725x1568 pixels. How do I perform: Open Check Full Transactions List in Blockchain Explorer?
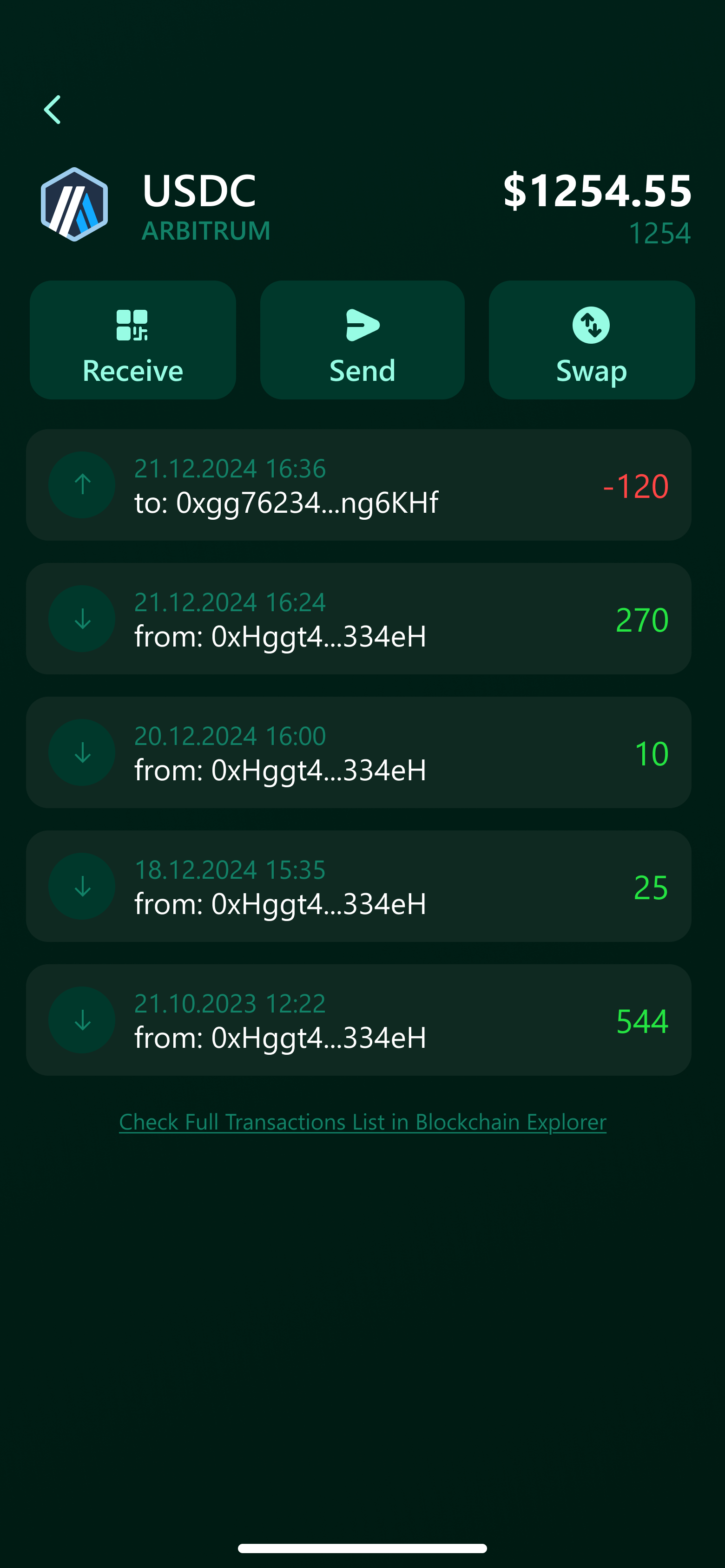[362, 1122]
